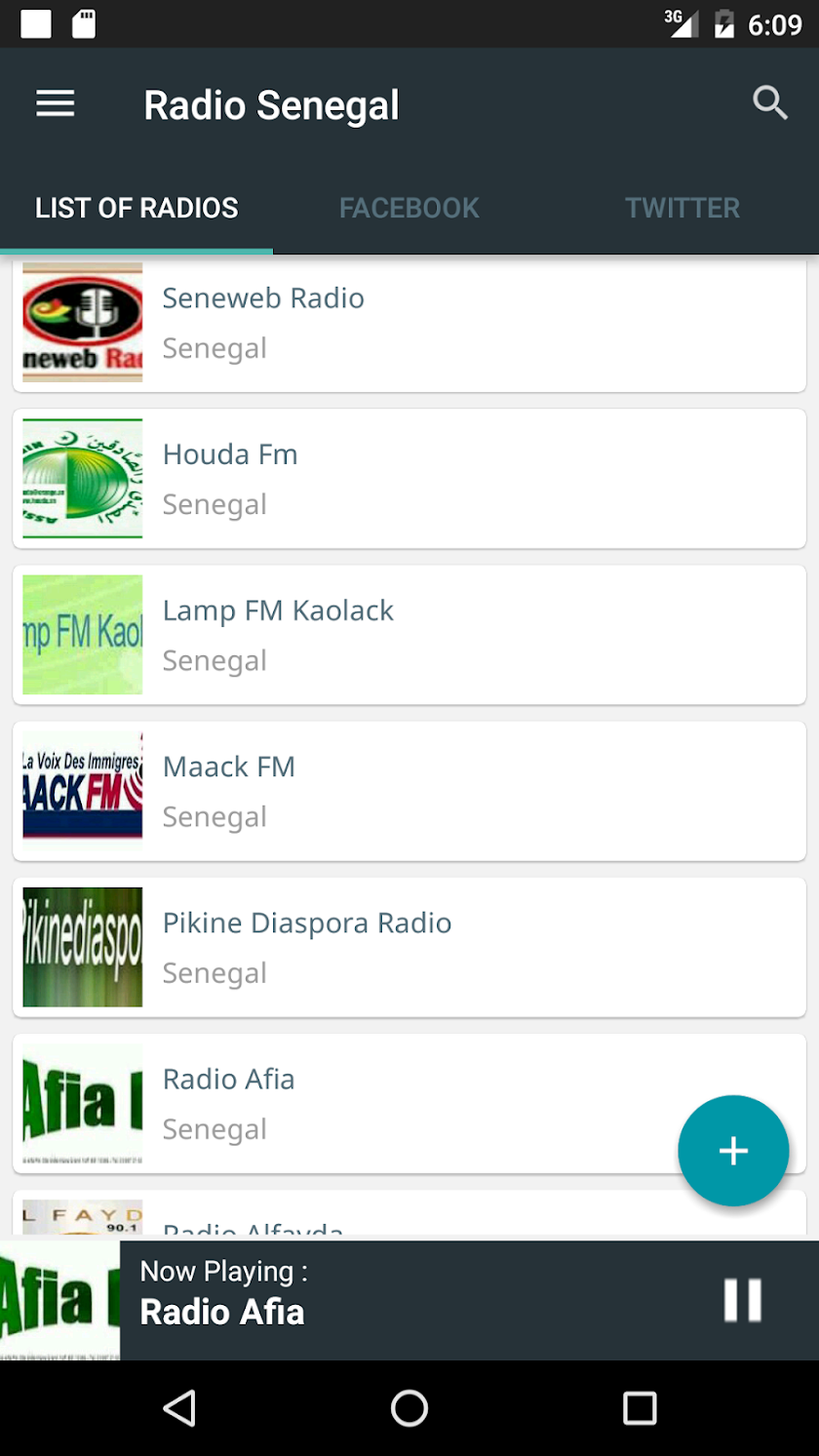
Task: Play Seneweb Radio station
Action: tap(409, 323)
